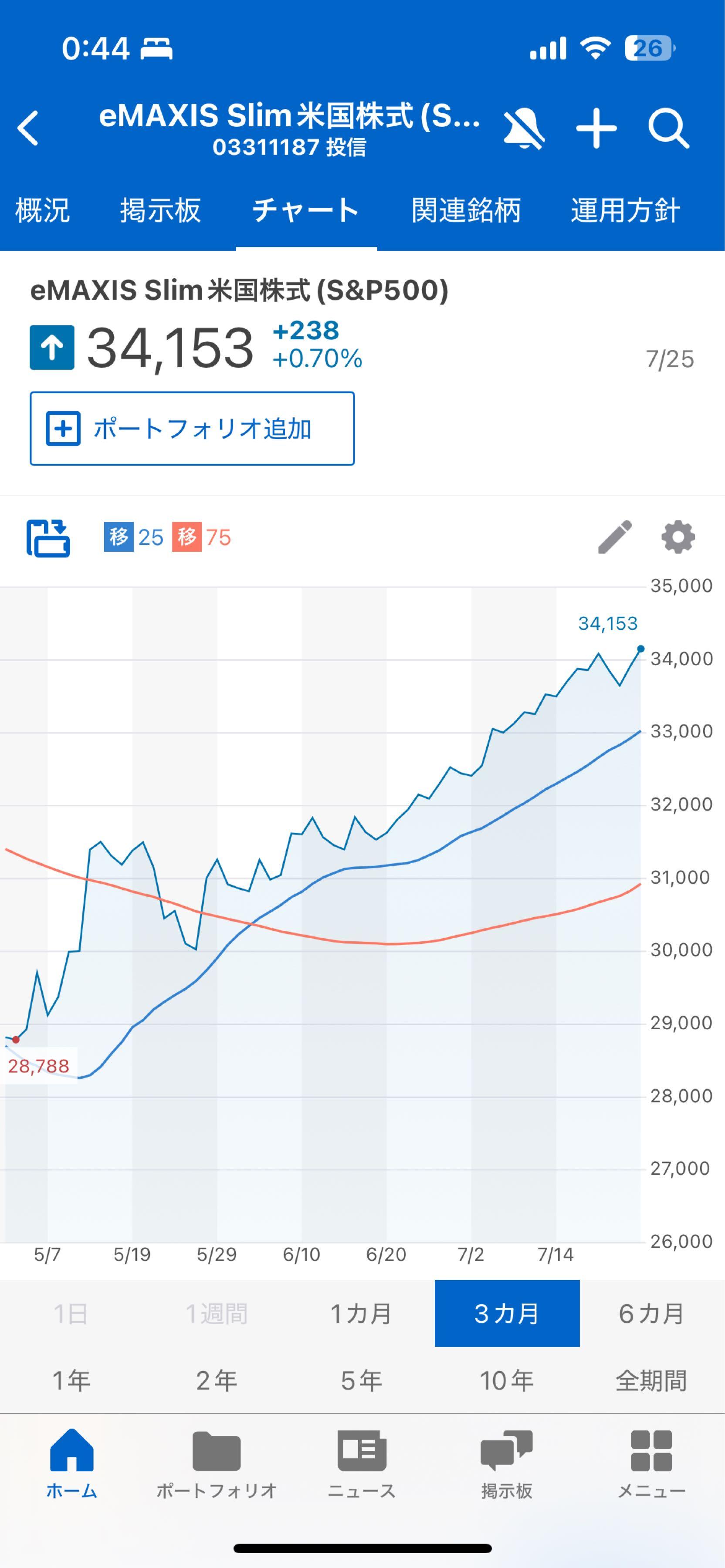Screen dimensions: 725x1568
Task: Select the 6カ月 chart range
Action: [x=651, y=1313]
